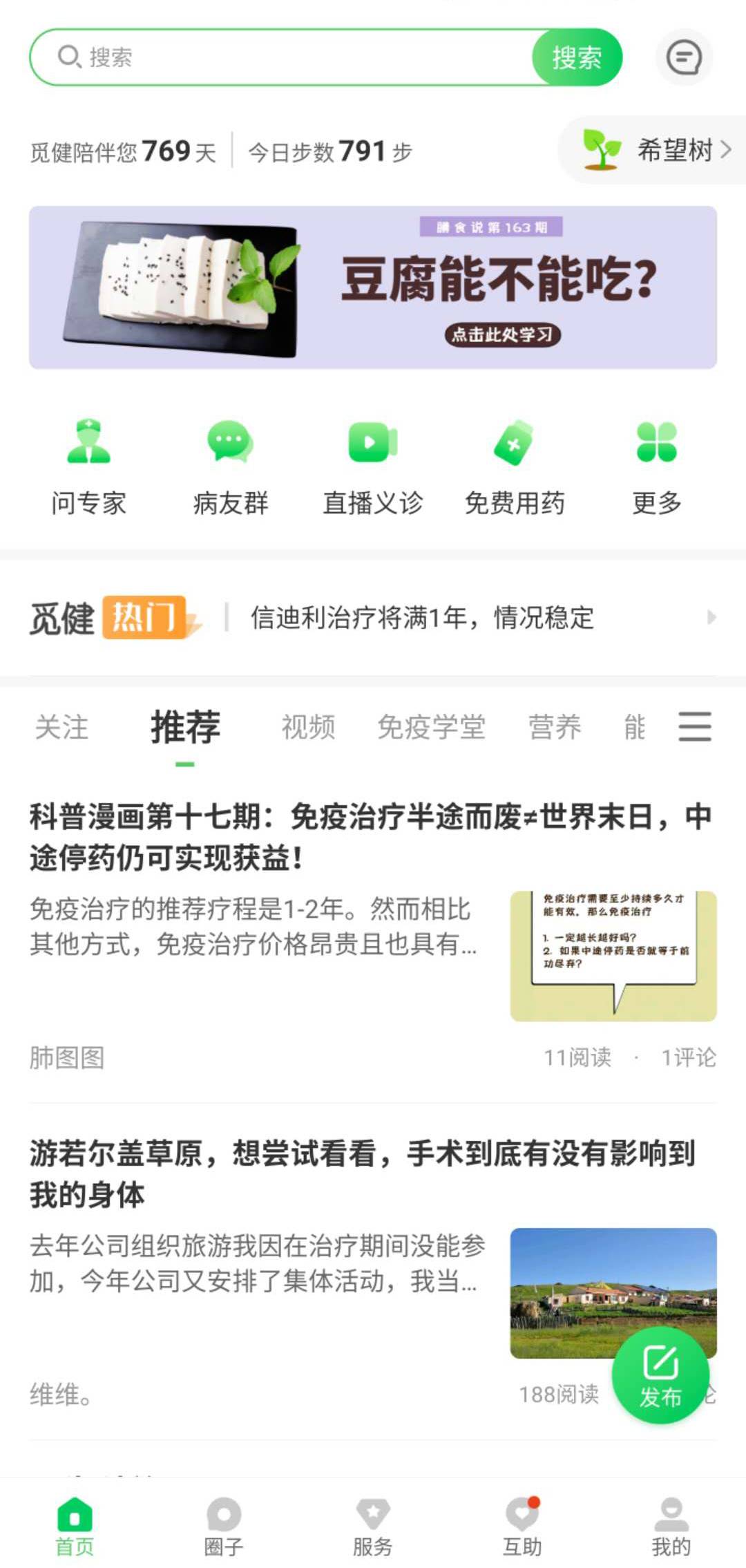Open 更多 services grid

coord(656,466)
